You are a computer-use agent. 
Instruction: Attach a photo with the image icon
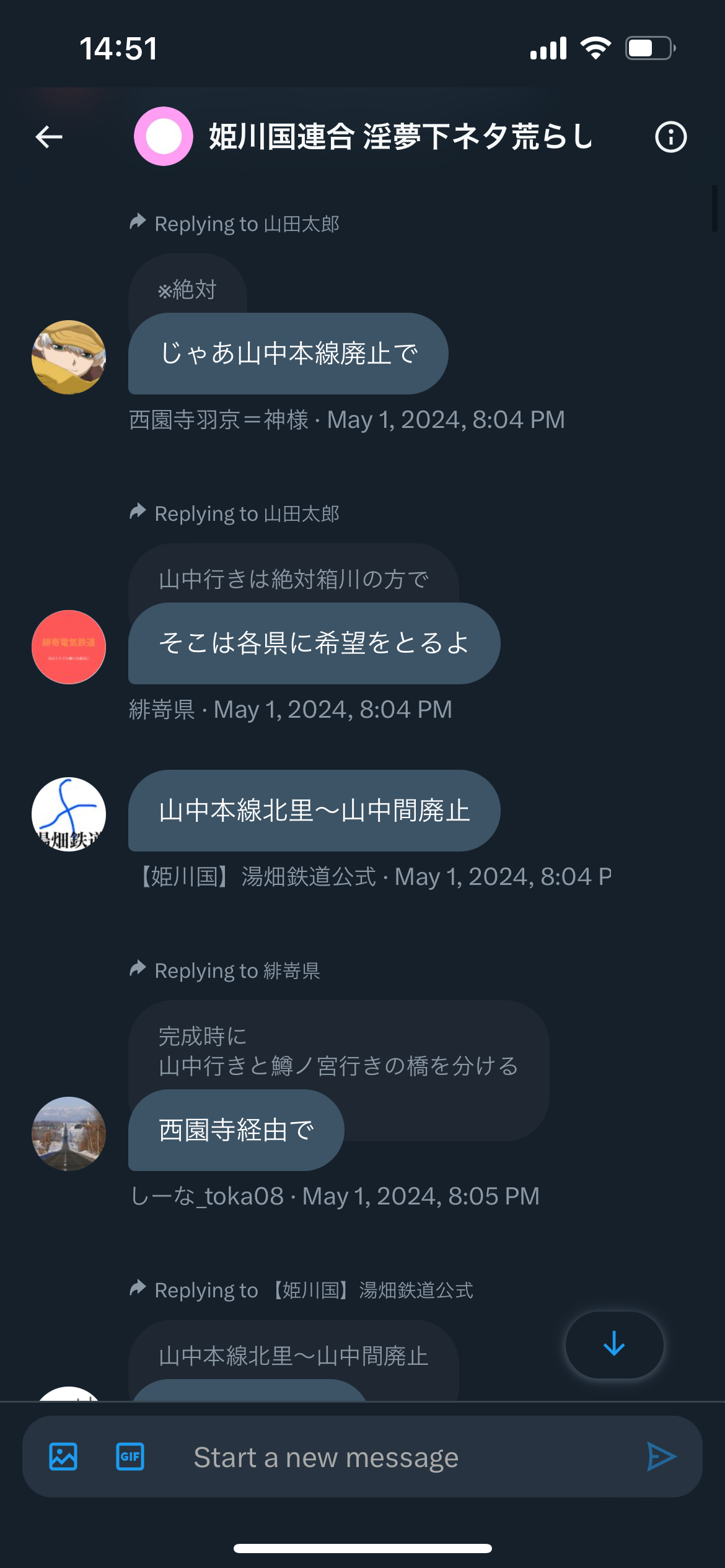[x=63, y=1457]
